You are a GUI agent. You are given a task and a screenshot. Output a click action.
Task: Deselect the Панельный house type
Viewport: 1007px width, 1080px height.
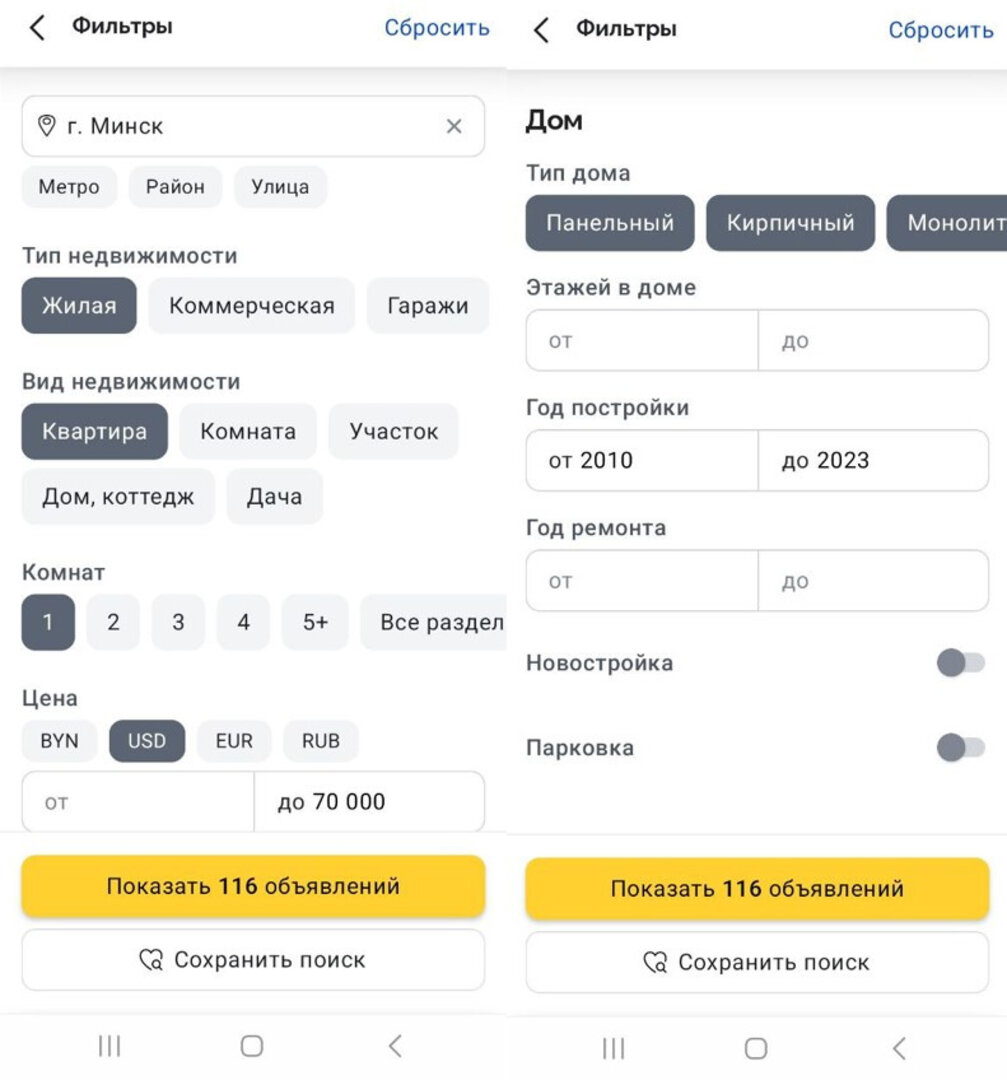tap(610, 223)
